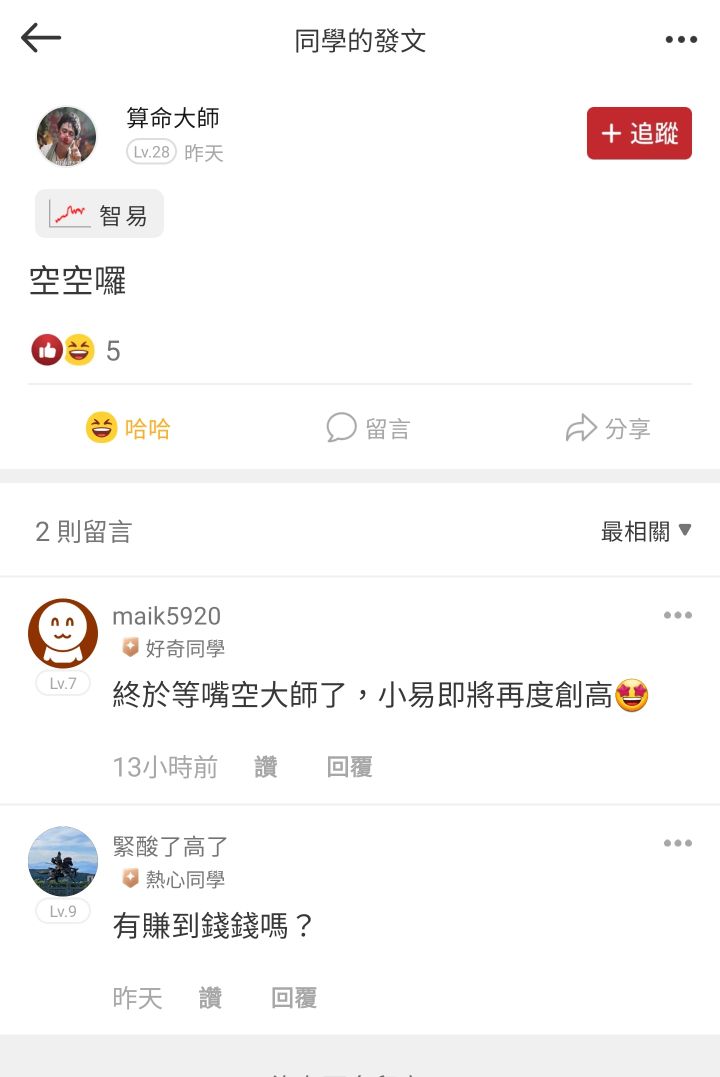Open the post's overflow menu in header
720x1077 pixels.
pos(681,40)
